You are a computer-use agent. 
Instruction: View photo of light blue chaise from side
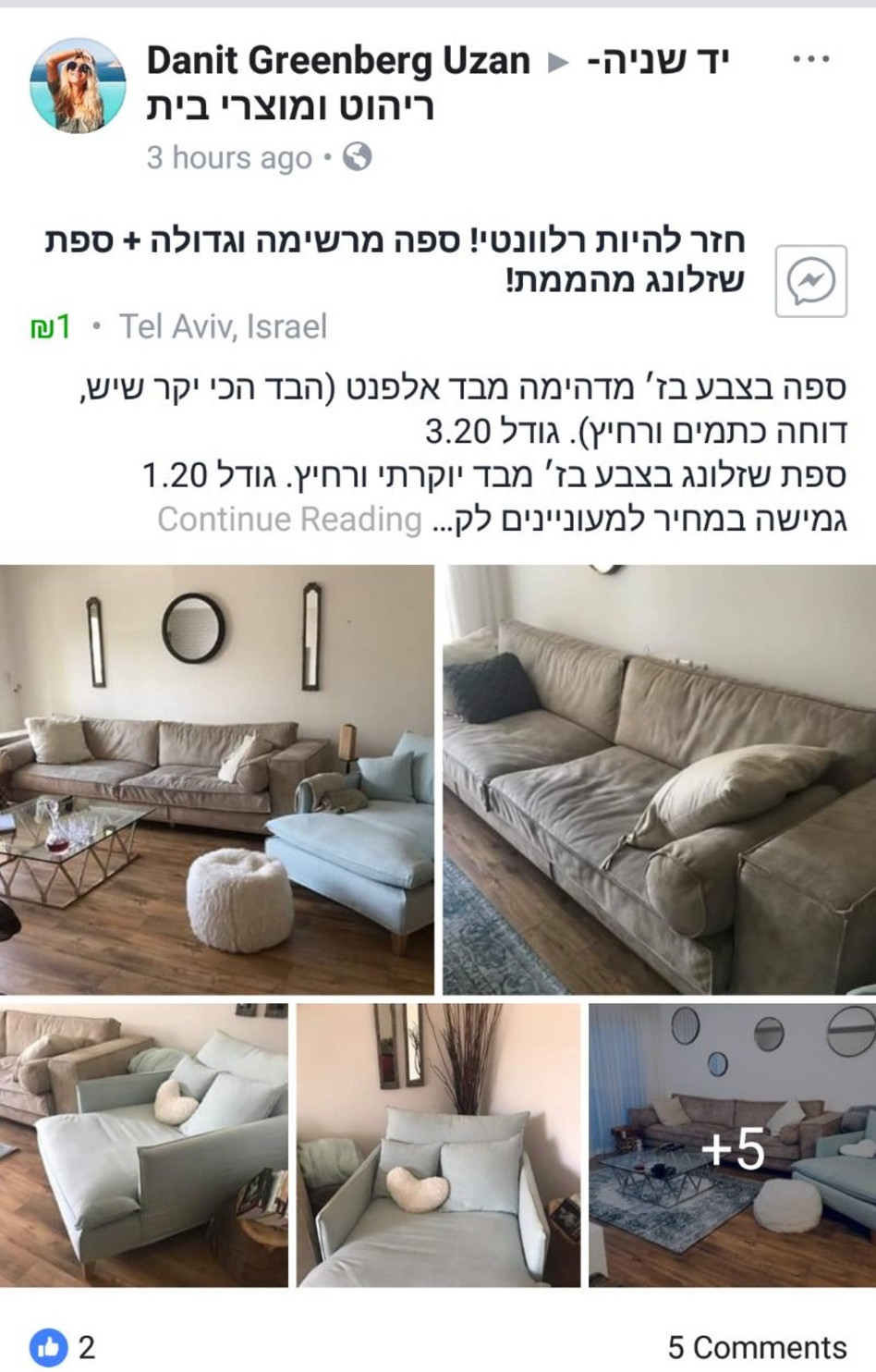[x=144, y=1145]
